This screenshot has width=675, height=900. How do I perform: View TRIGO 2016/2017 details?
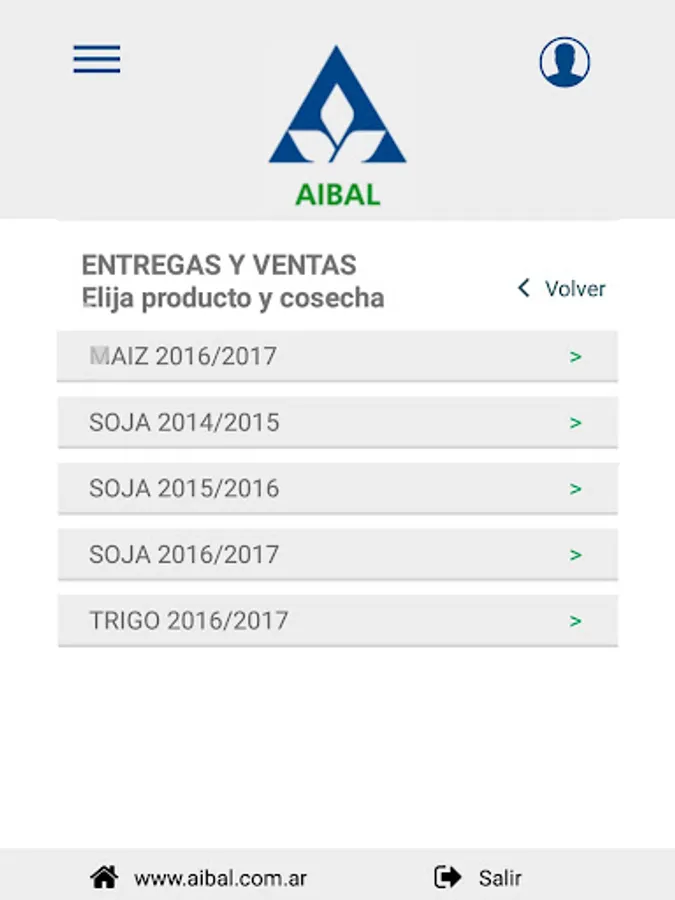[337, 620]
